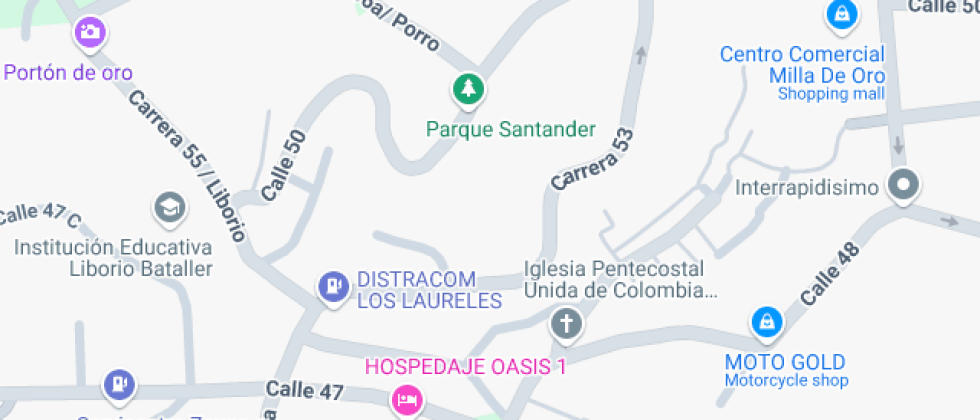Open the Portón de oro photo spot pin

pos(90,33)
